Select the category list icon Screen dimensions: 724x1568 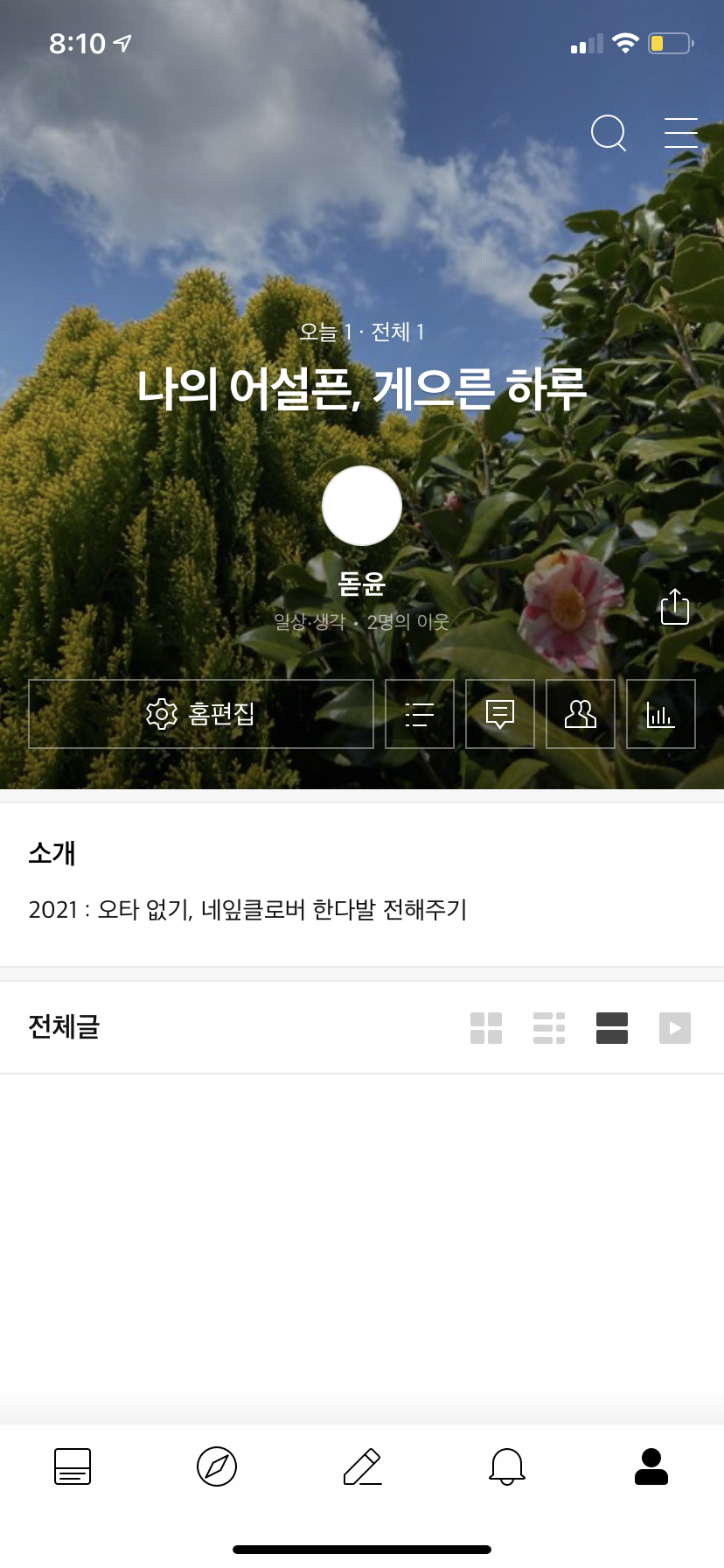[420, 714]
